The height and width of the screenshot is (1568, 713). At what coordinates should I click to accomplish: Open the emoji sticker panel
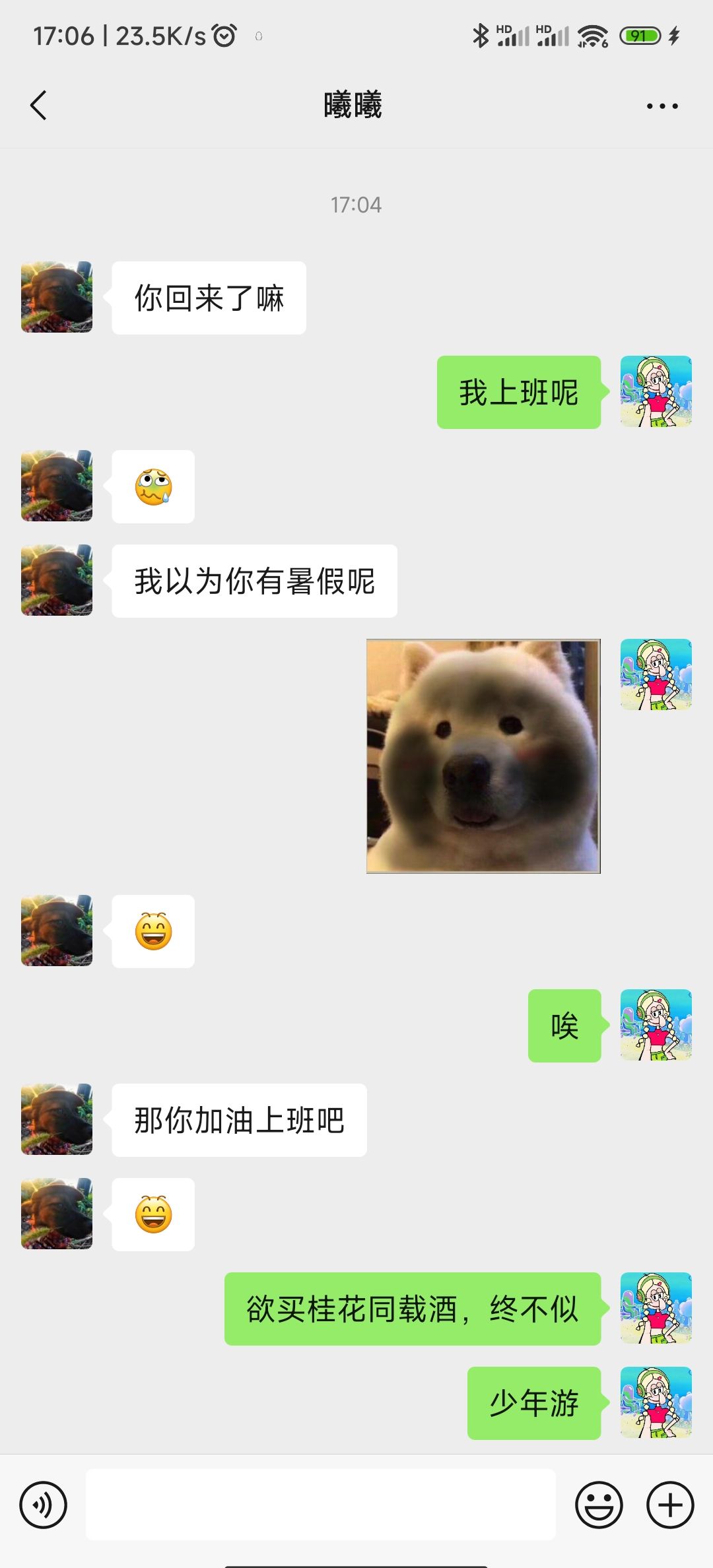click(x=599, y=1505)
